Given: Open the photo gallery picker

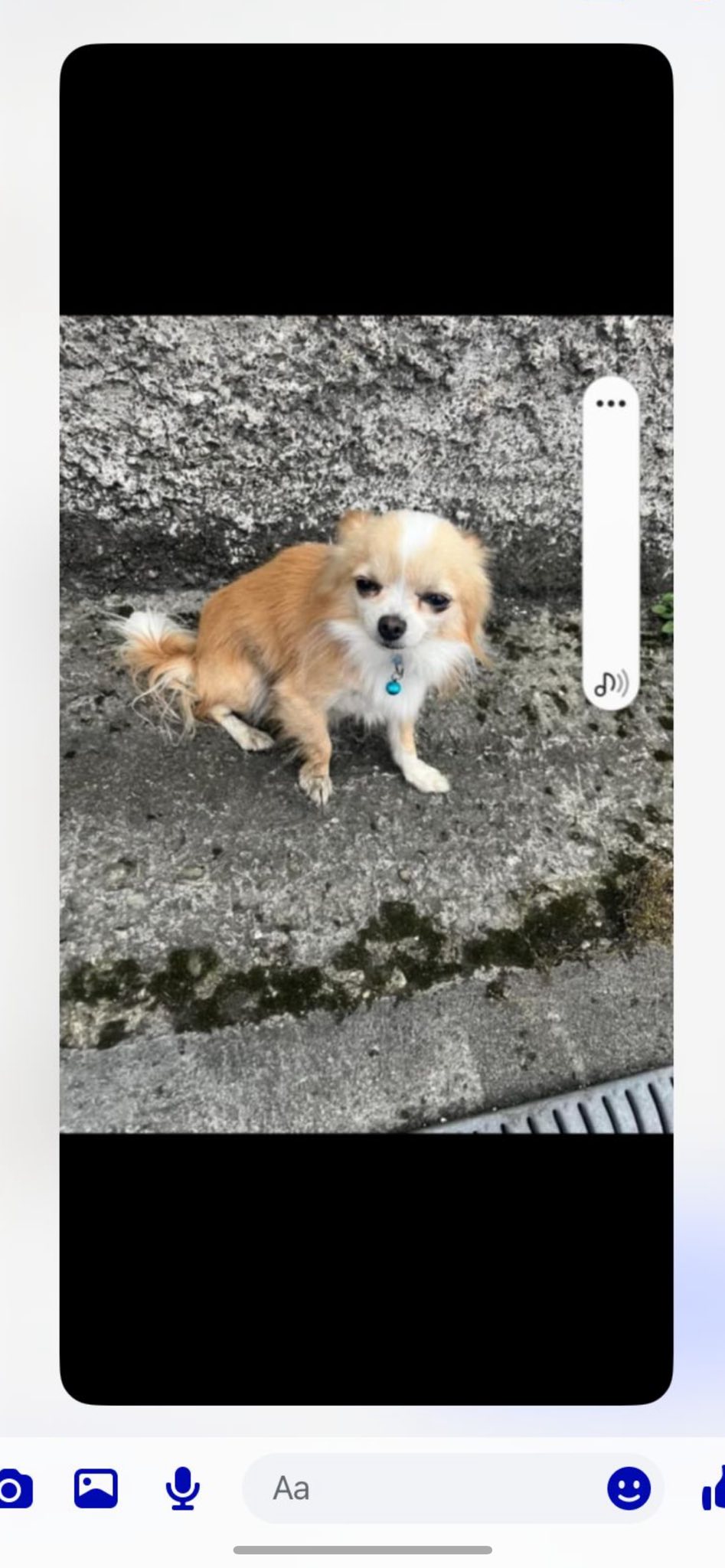Looking at the screenshot, I should [96, 1488].
